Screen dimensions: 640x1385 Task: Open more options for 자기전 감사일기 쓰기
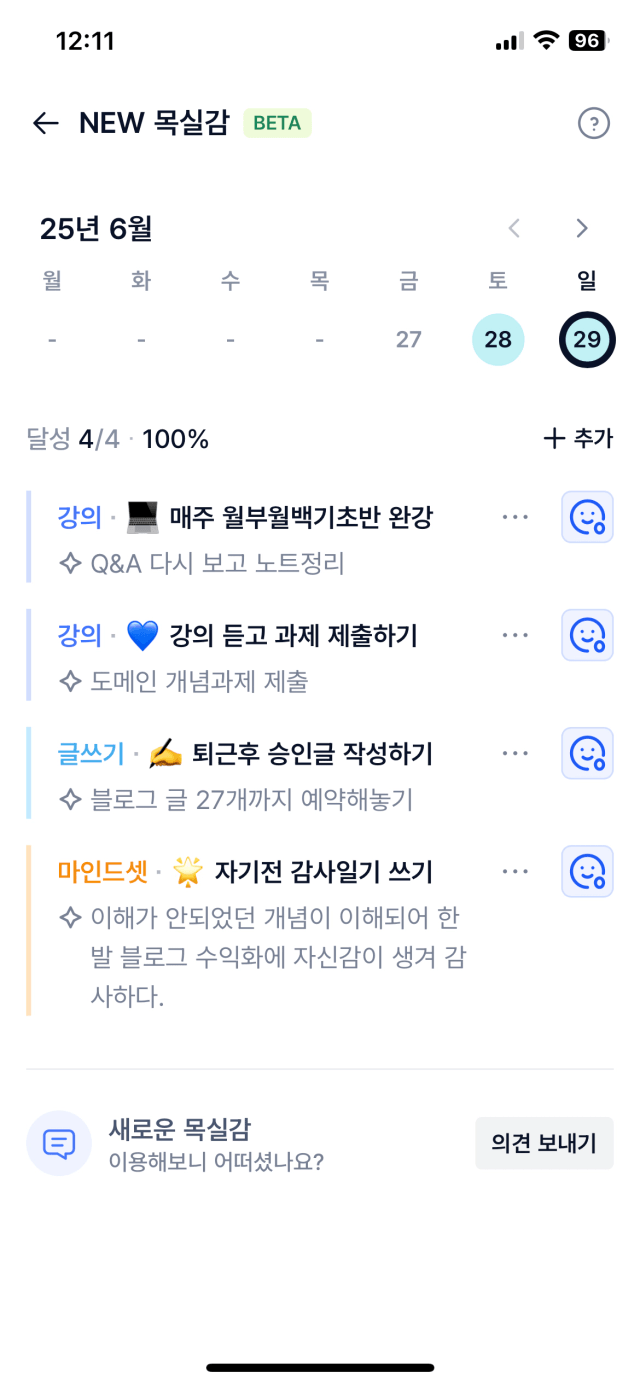pos(515,871)
